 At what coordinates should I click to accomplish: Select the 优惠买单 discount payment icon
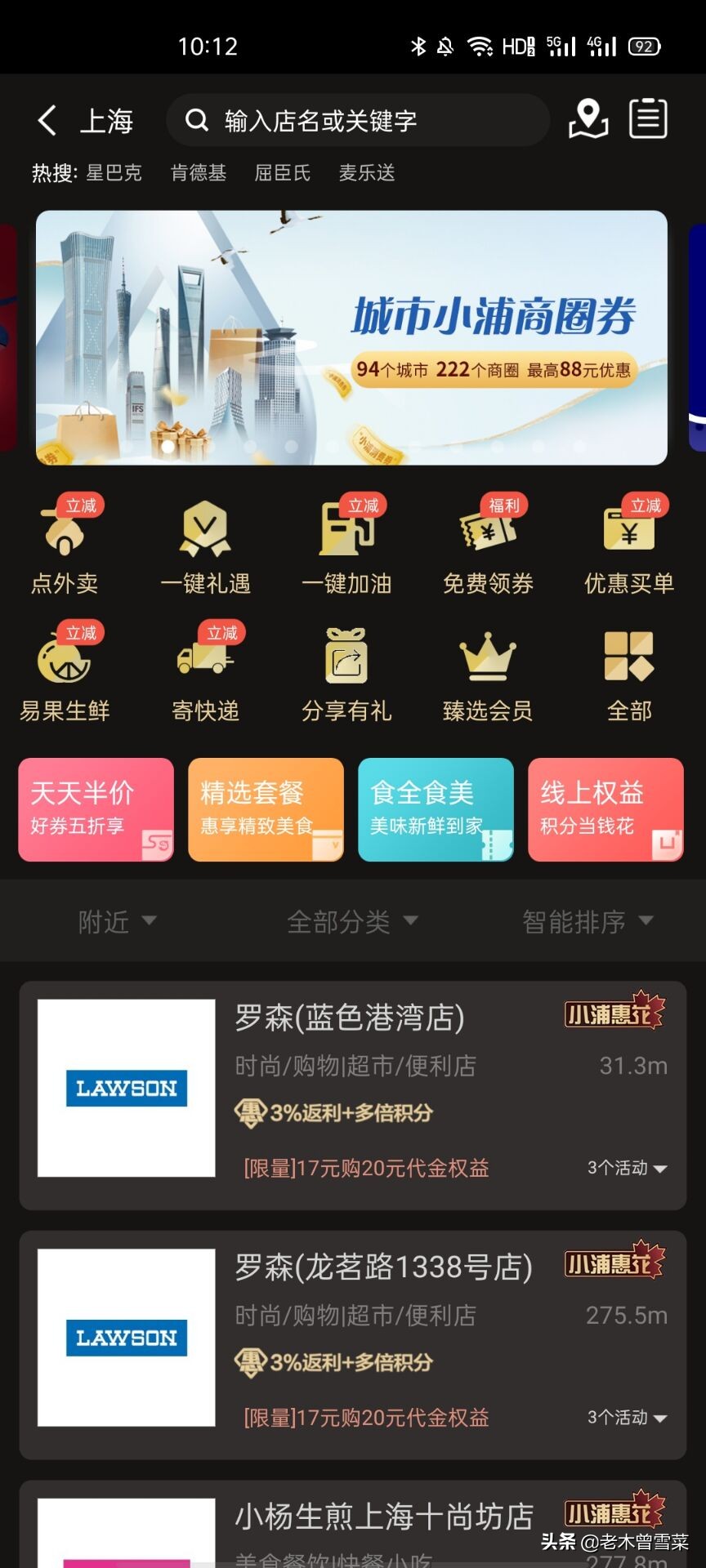pos(628,543)
